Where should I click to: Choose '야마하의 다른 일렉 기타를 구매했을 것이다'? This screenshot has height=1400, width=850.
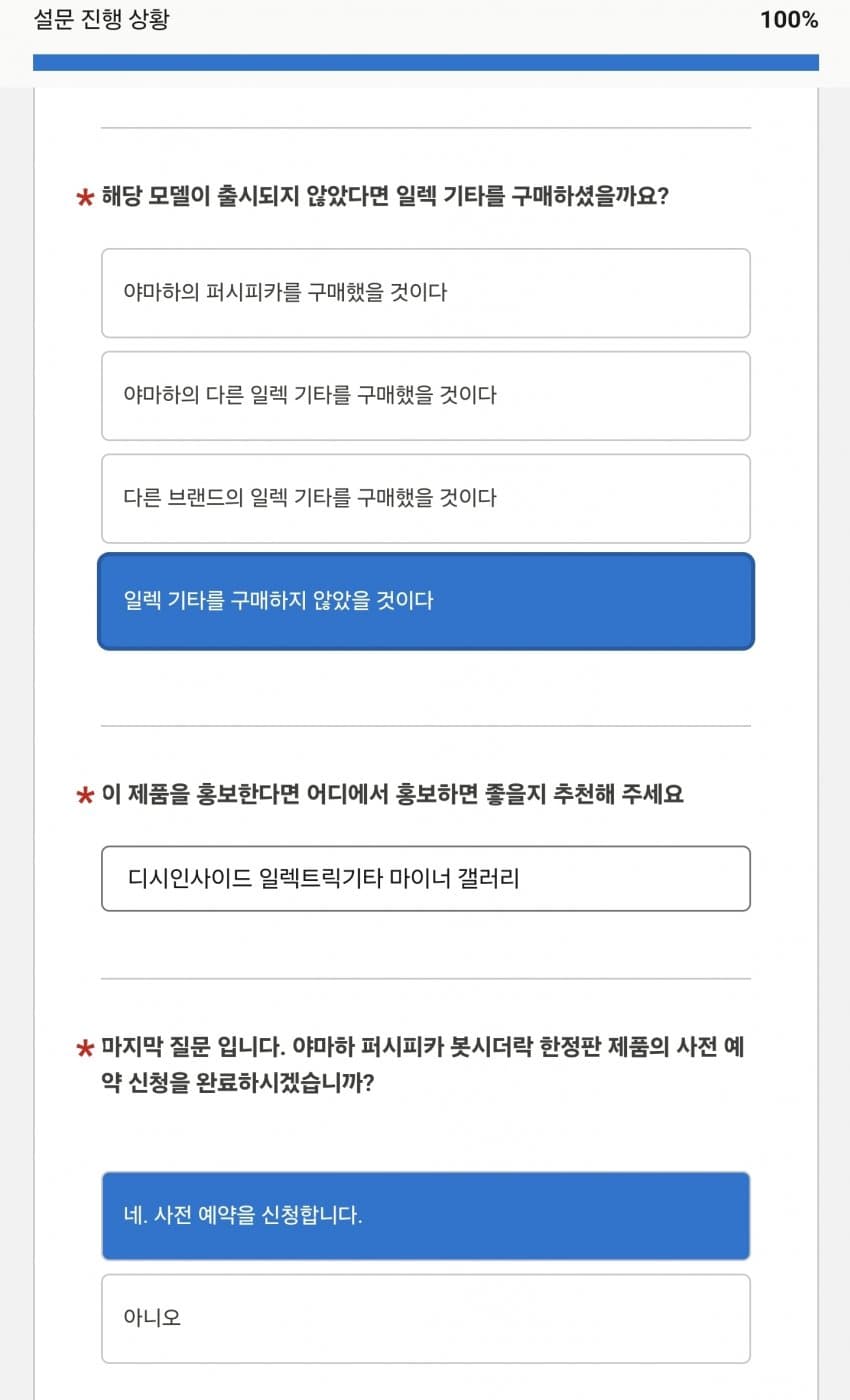pyautogui.click(x=425, y=396)
